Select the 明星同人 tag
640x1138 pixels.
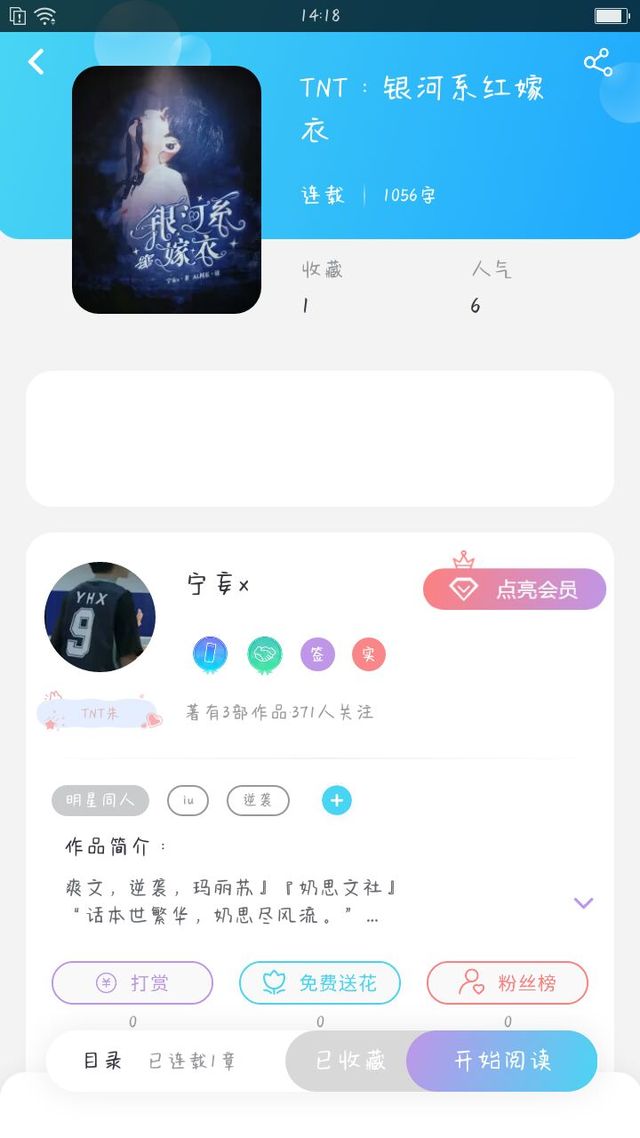pyautogui.click(x=100, y=800)
